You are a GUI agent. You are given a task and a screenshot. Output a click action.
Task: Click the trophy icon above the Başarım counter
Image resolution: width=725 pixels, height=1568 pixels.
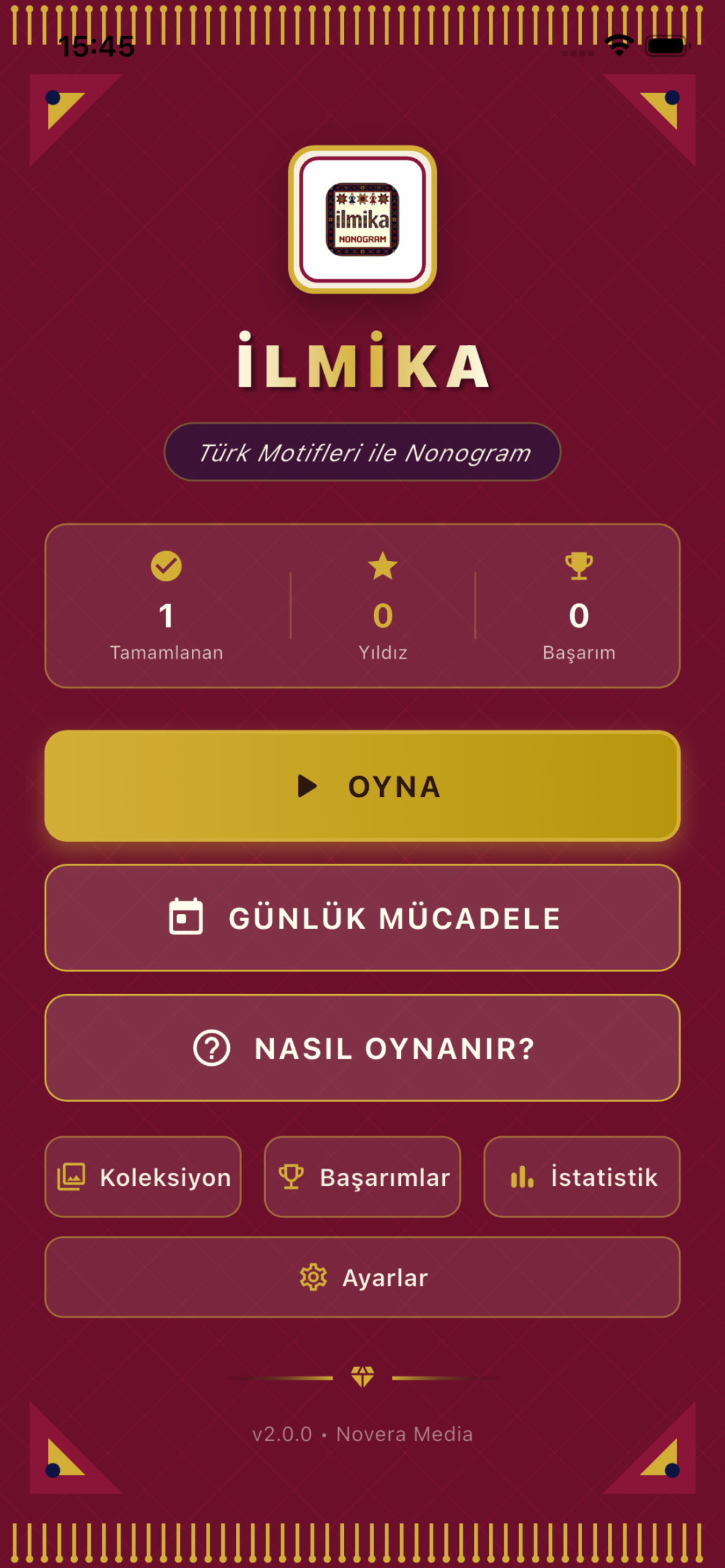pyautogui.click(x=579, y=567)
